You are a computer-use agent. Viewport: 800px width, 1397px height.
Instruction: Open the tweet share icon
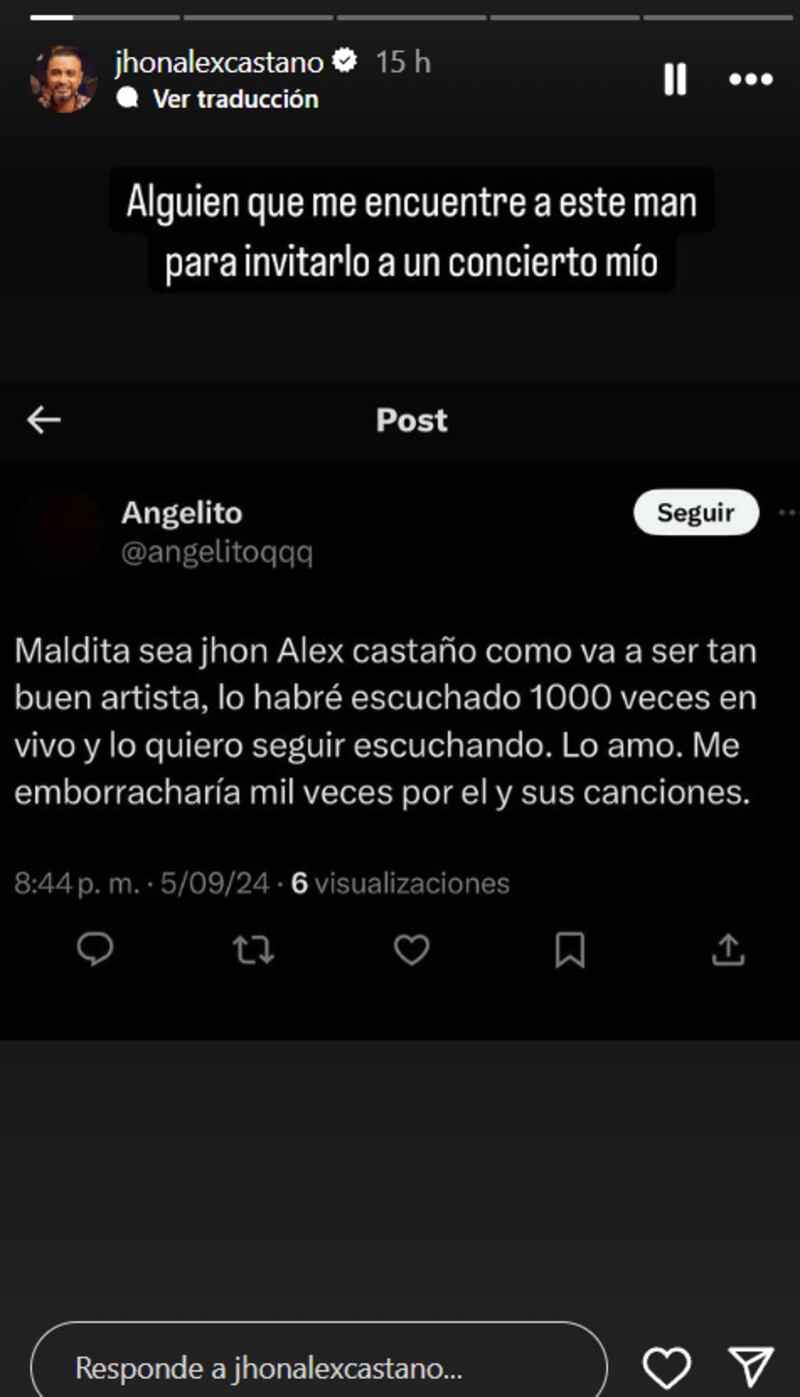(x=726, y=951)
